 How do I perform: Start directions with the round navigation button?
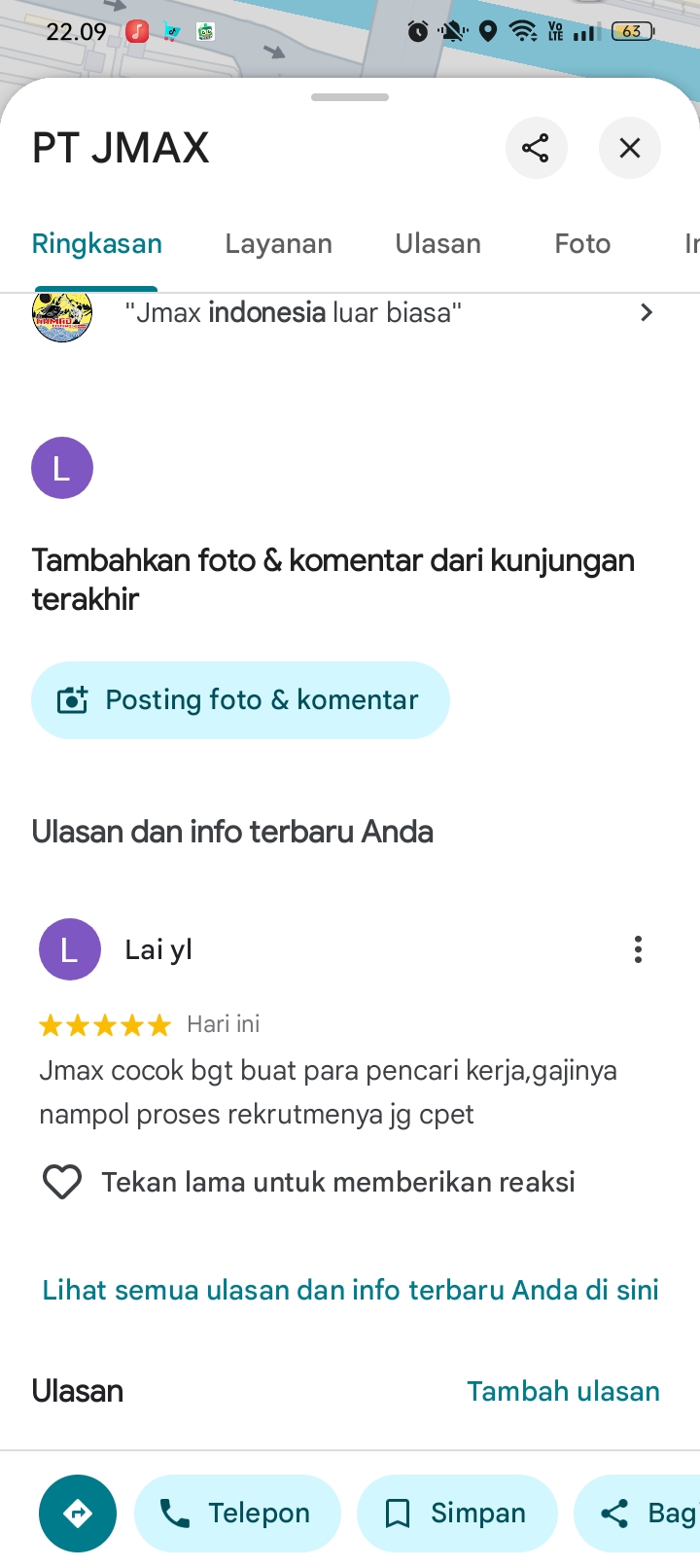pos(78,1514)
